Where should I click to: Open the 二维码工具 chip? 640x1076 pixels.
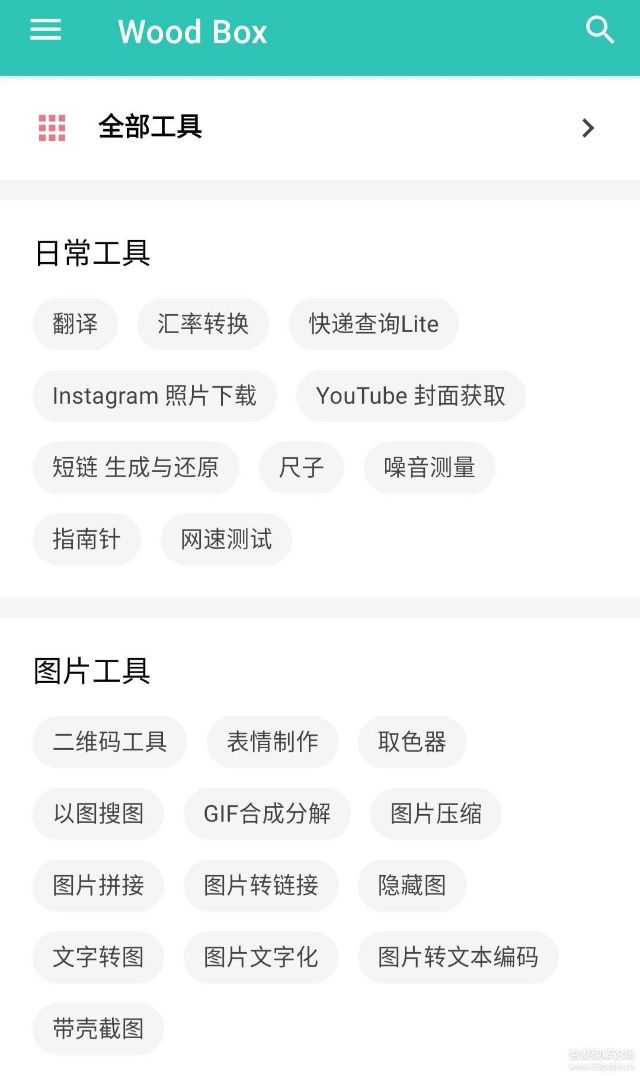coord(110,742)
